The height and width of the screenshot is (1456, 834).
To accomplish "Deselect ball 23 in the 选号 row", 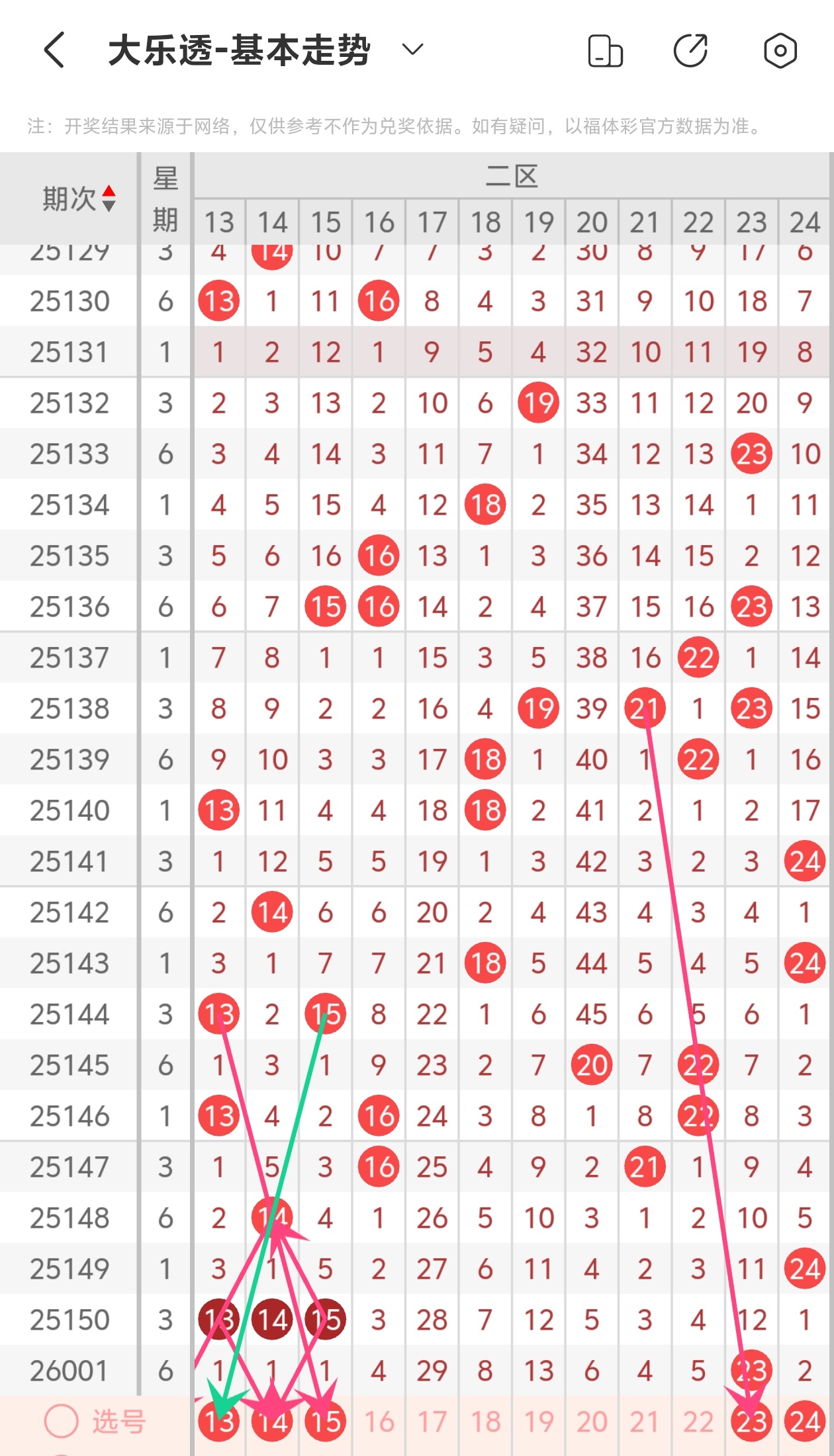I will (x=751, y=1421).
